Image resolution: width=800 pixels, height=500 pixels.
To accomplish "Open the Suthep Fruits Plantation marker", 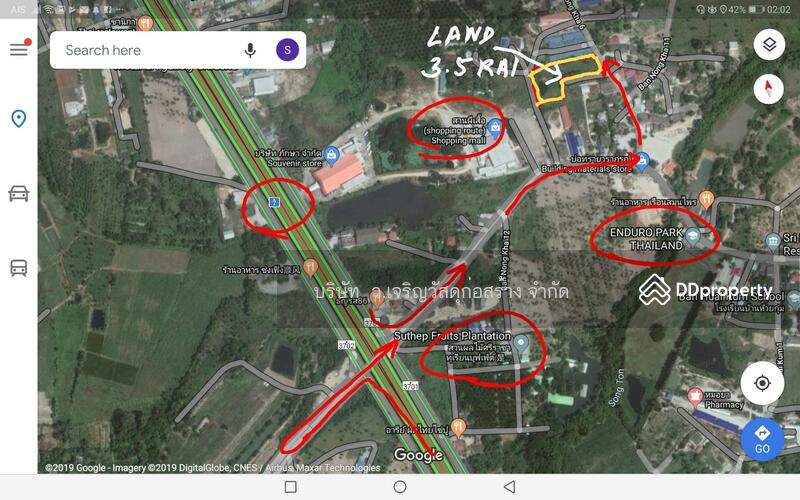I will coord(521,342).
